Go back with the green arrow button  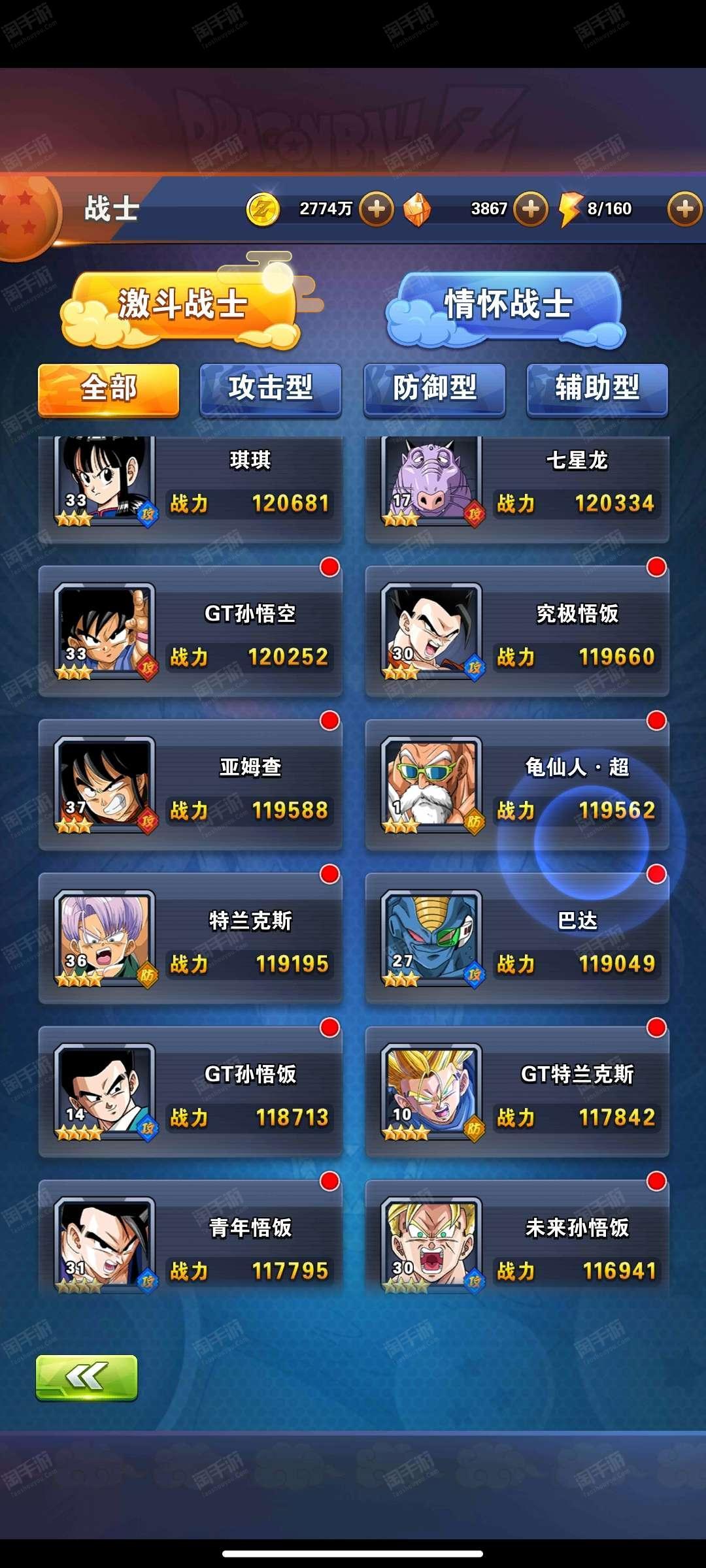[86, 1377]
